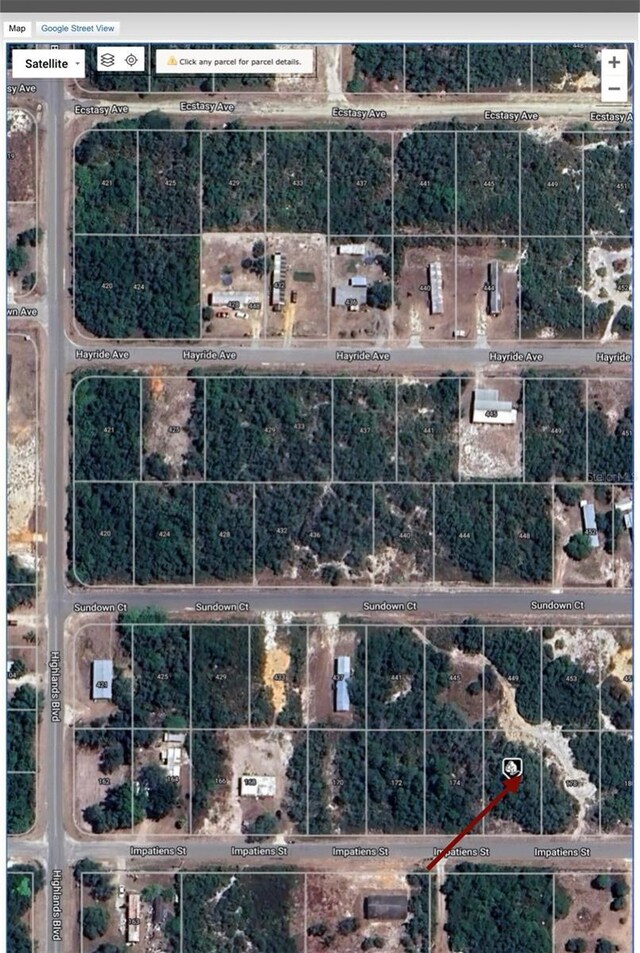Open the Google Street View tab

click(77, 29)
